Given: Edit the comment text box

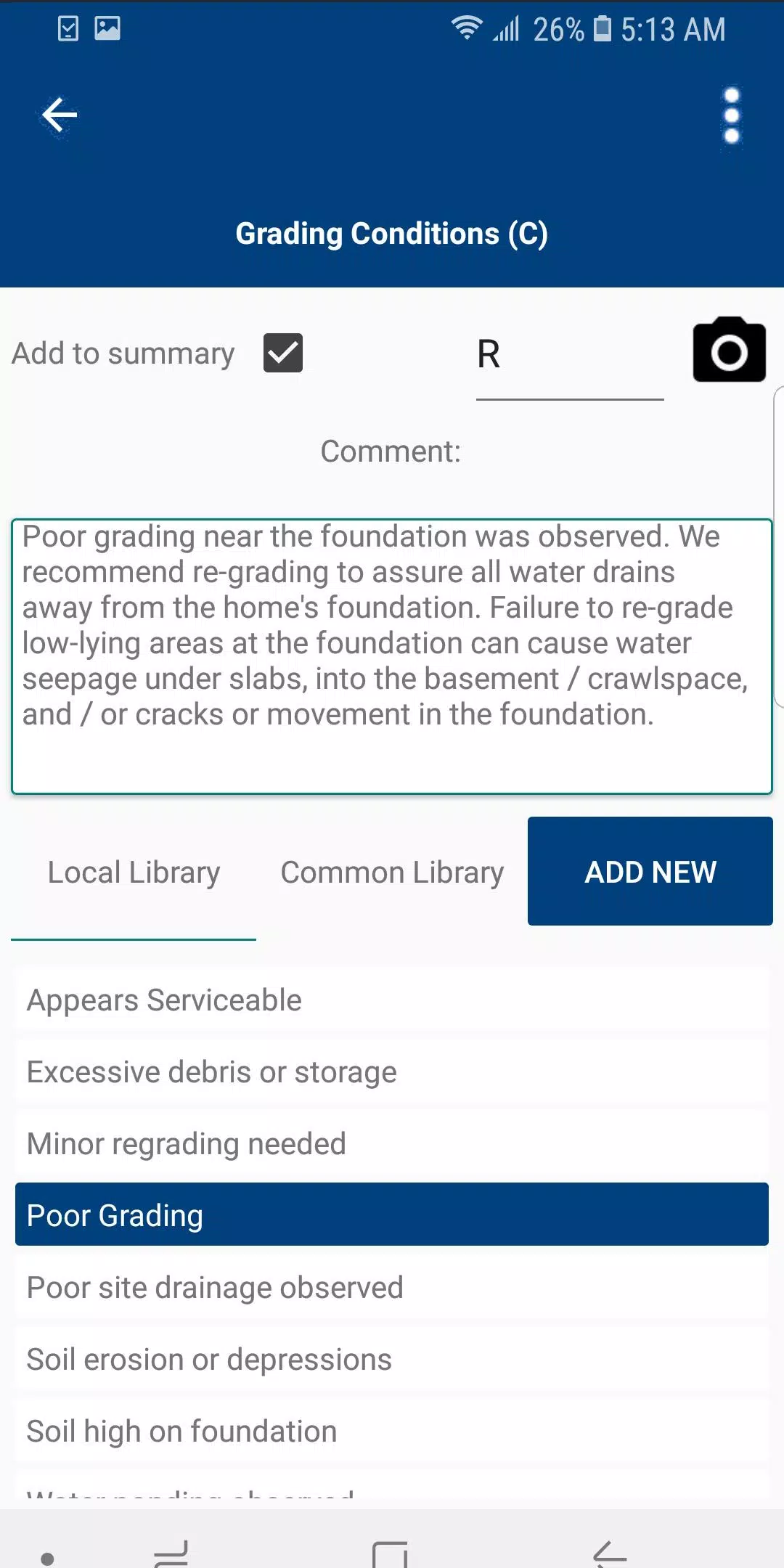Looking at the screenshot, I should [392, 656].
